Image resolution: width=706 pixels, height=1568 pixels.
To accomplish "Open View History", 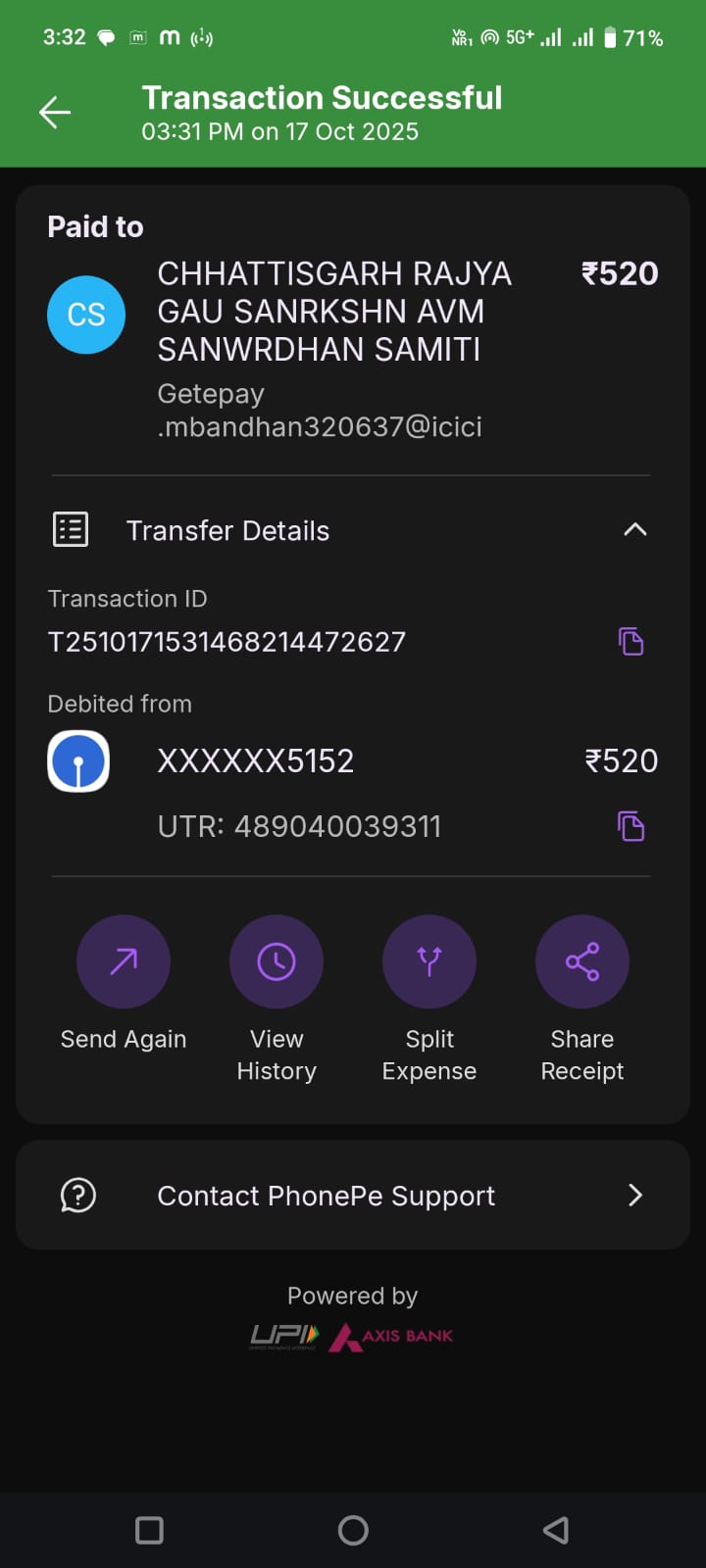I will (277, 962).
